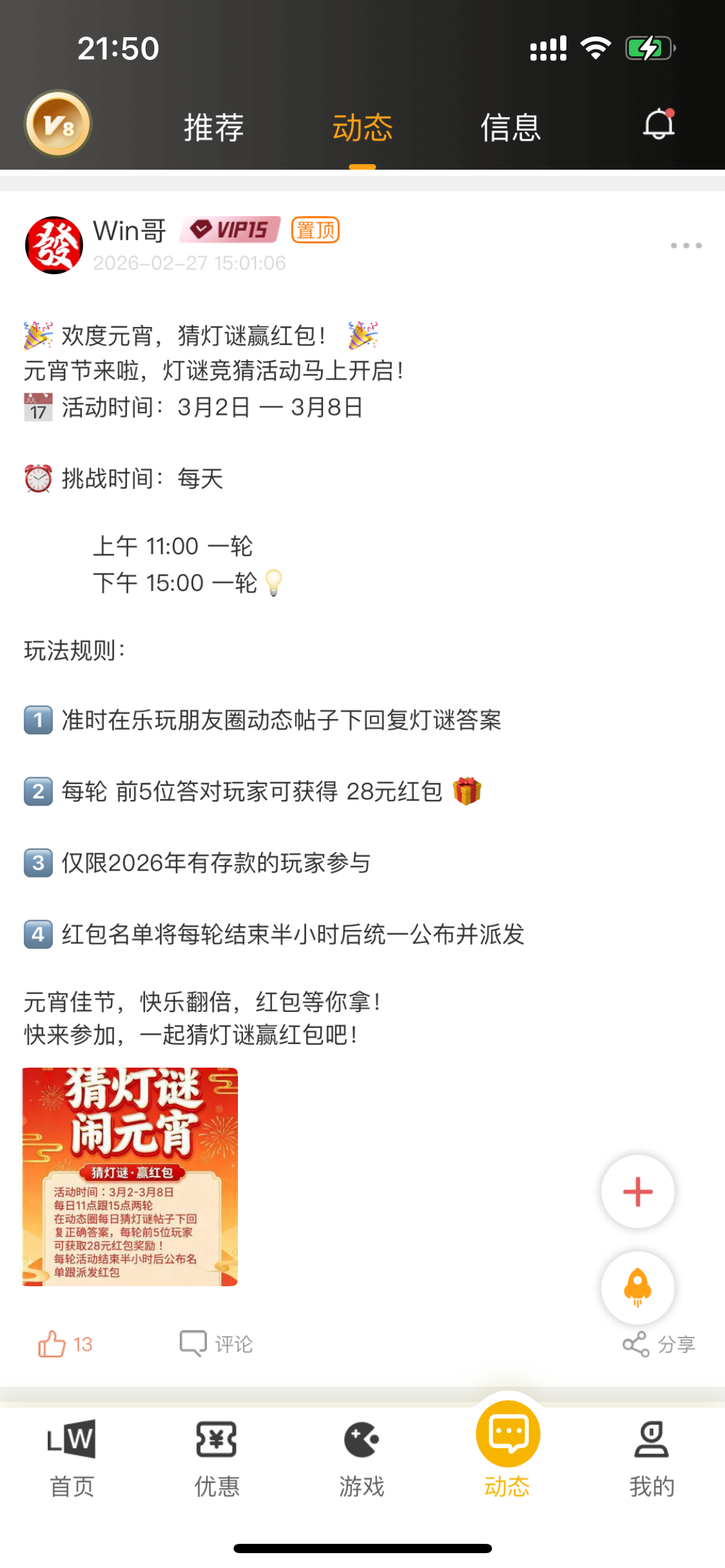Viewport: 725px width, 1568px height.
Task: Comment on Win哥's post via 评论
Action: click(x=216, y=1344)
